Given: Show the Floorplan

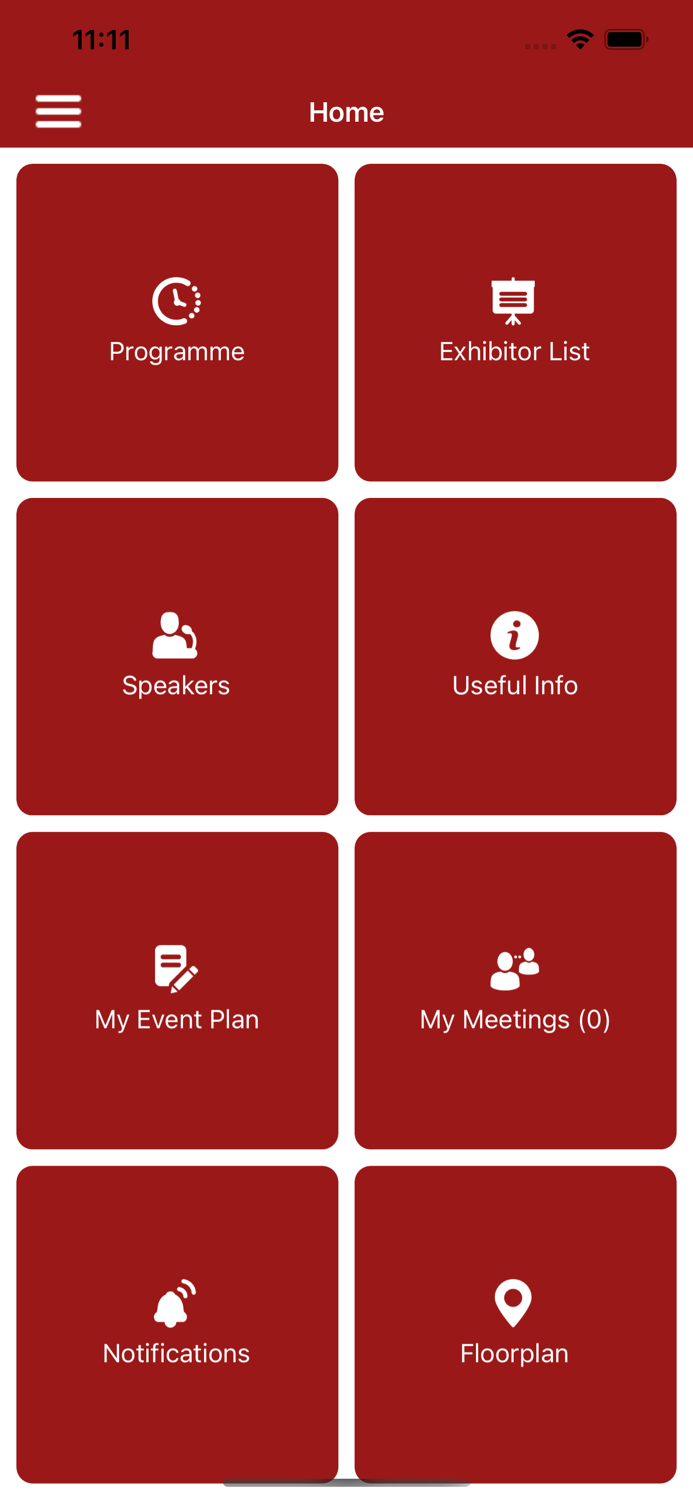Looking at the screenshot, I should [515, 1324].
